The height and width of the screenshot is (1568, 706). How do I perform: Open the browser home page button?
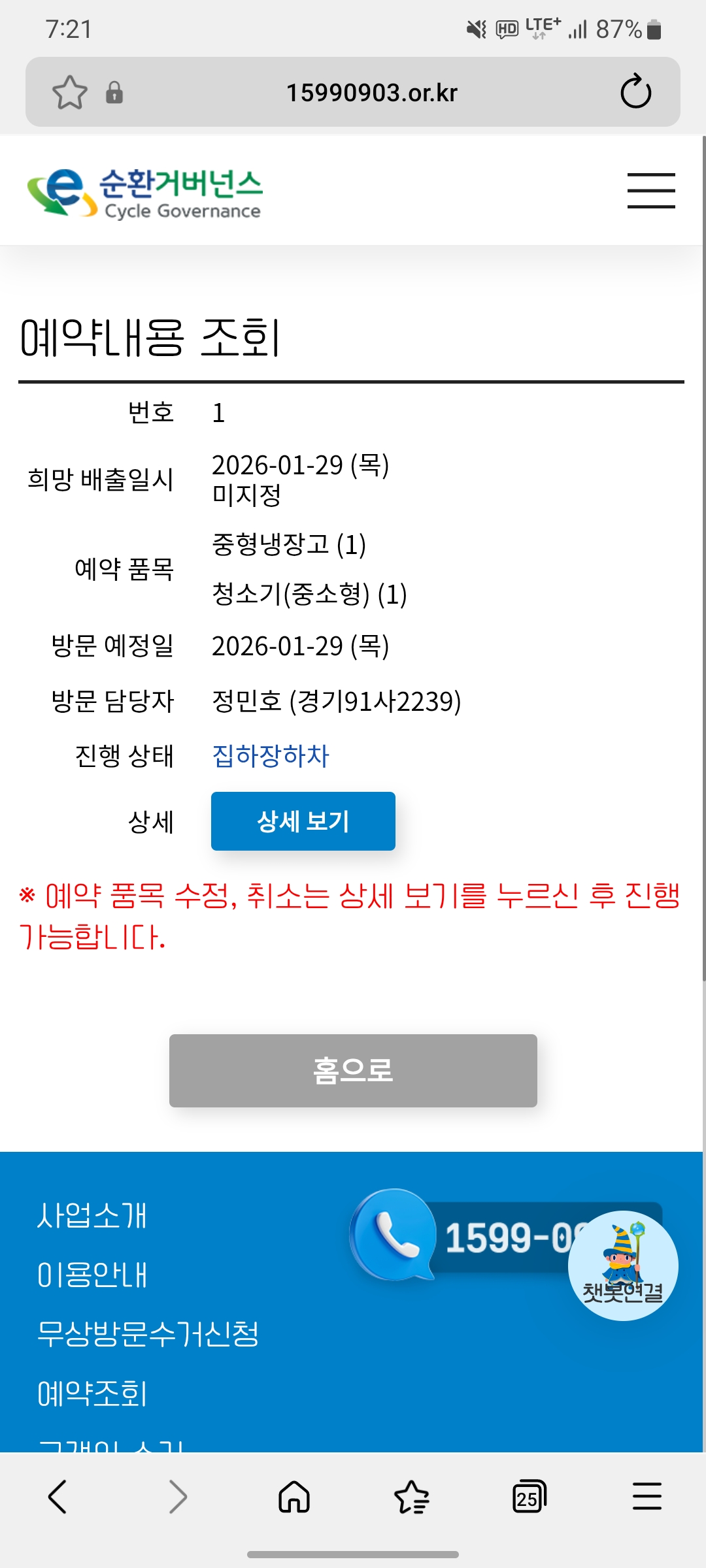[294, 1496]
